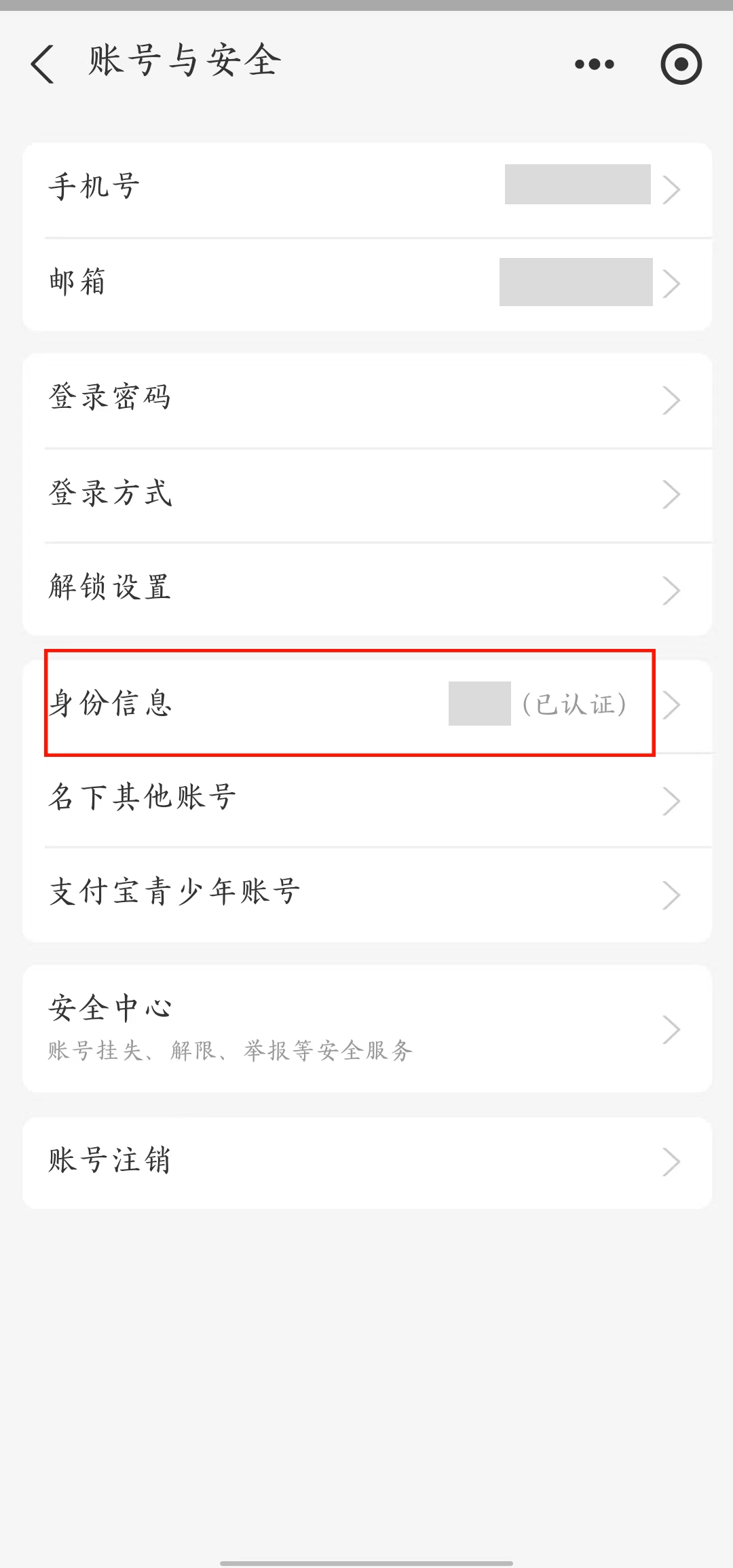Viewport: 733px width, 1568px height.
Task: Tap the circular target close icon
Action: pyautogui.click(x=681, y=64)
